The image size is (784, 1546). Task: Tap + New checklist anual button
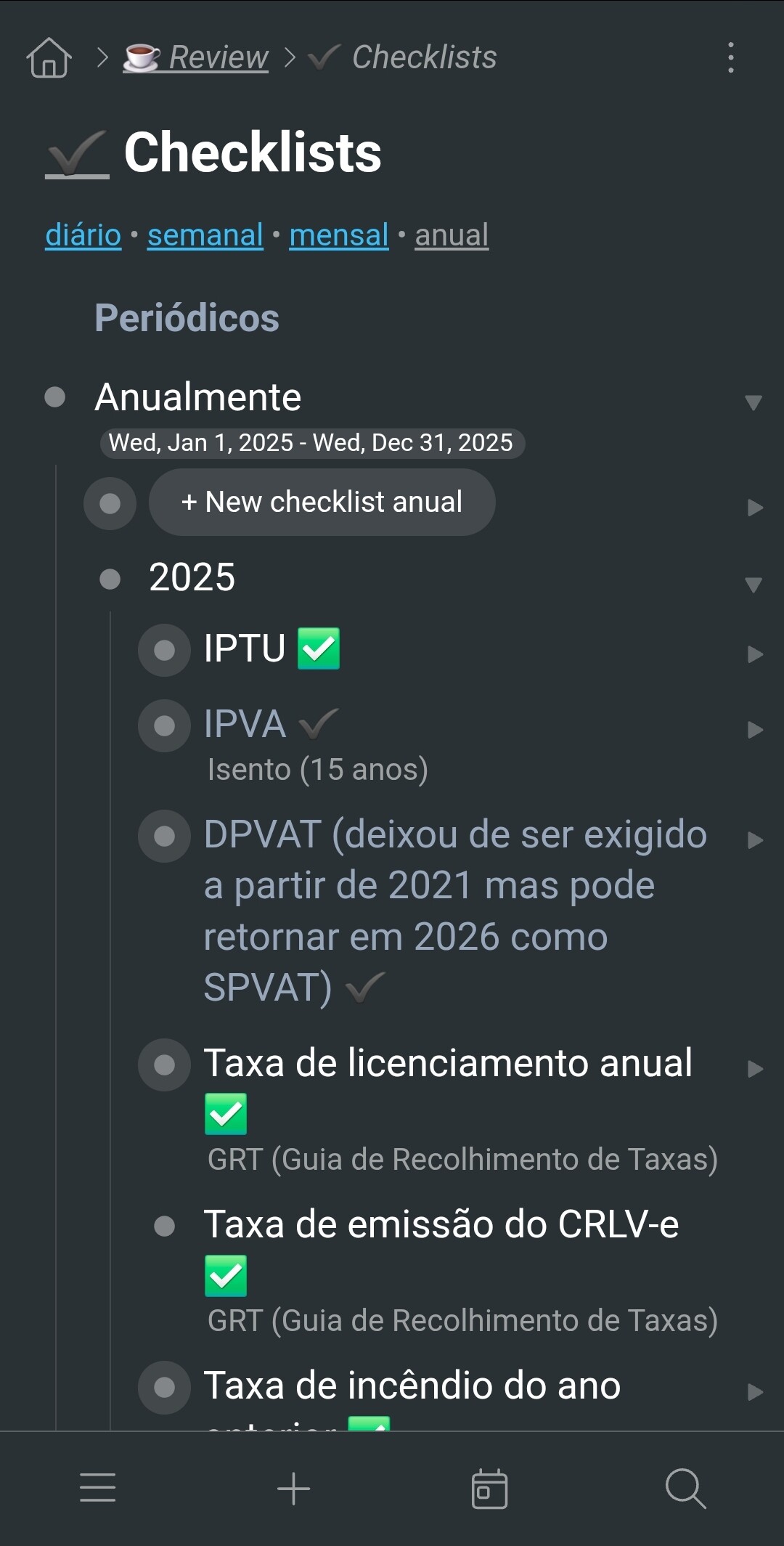point(322,502)
